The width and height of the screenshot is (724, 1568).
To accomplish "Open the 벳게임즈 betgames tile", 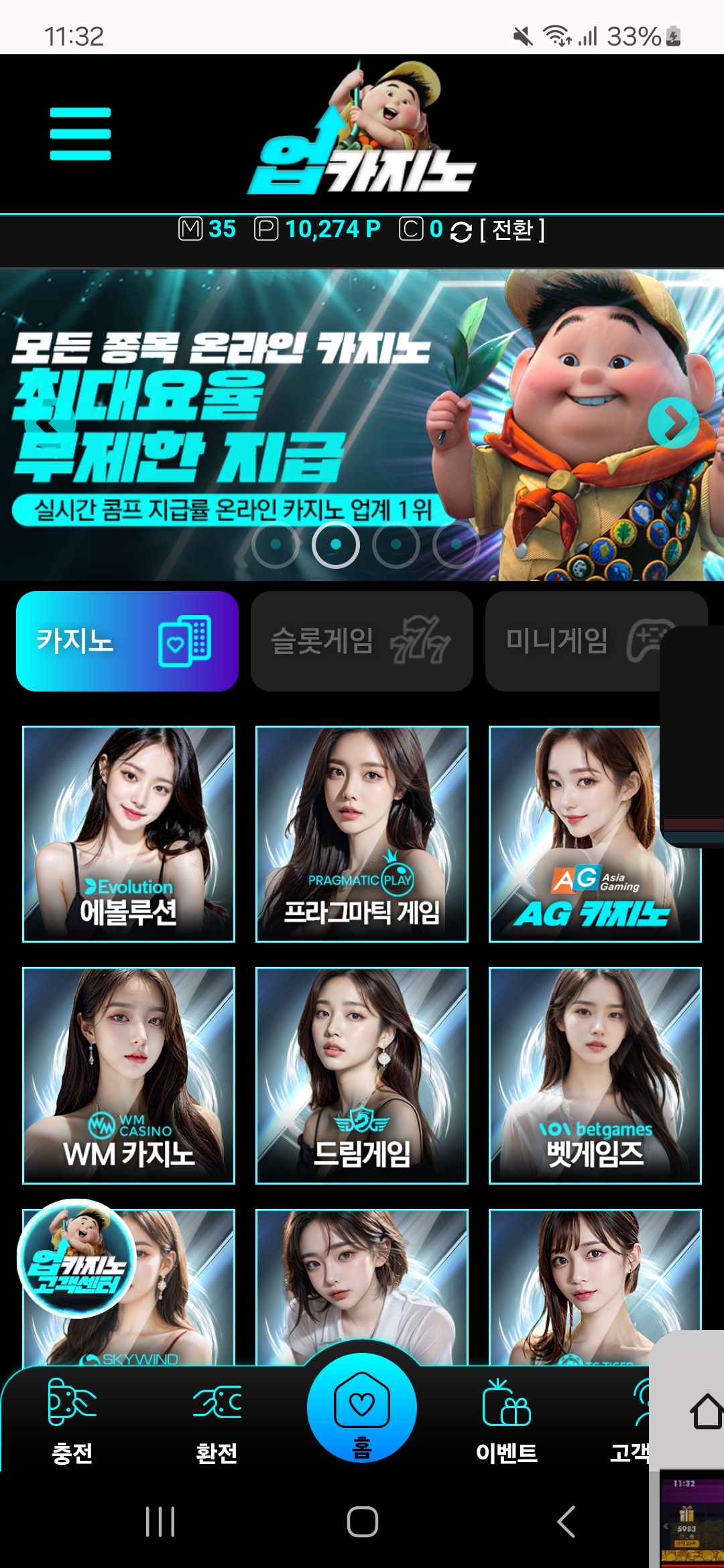I will tap(595, 1075).
